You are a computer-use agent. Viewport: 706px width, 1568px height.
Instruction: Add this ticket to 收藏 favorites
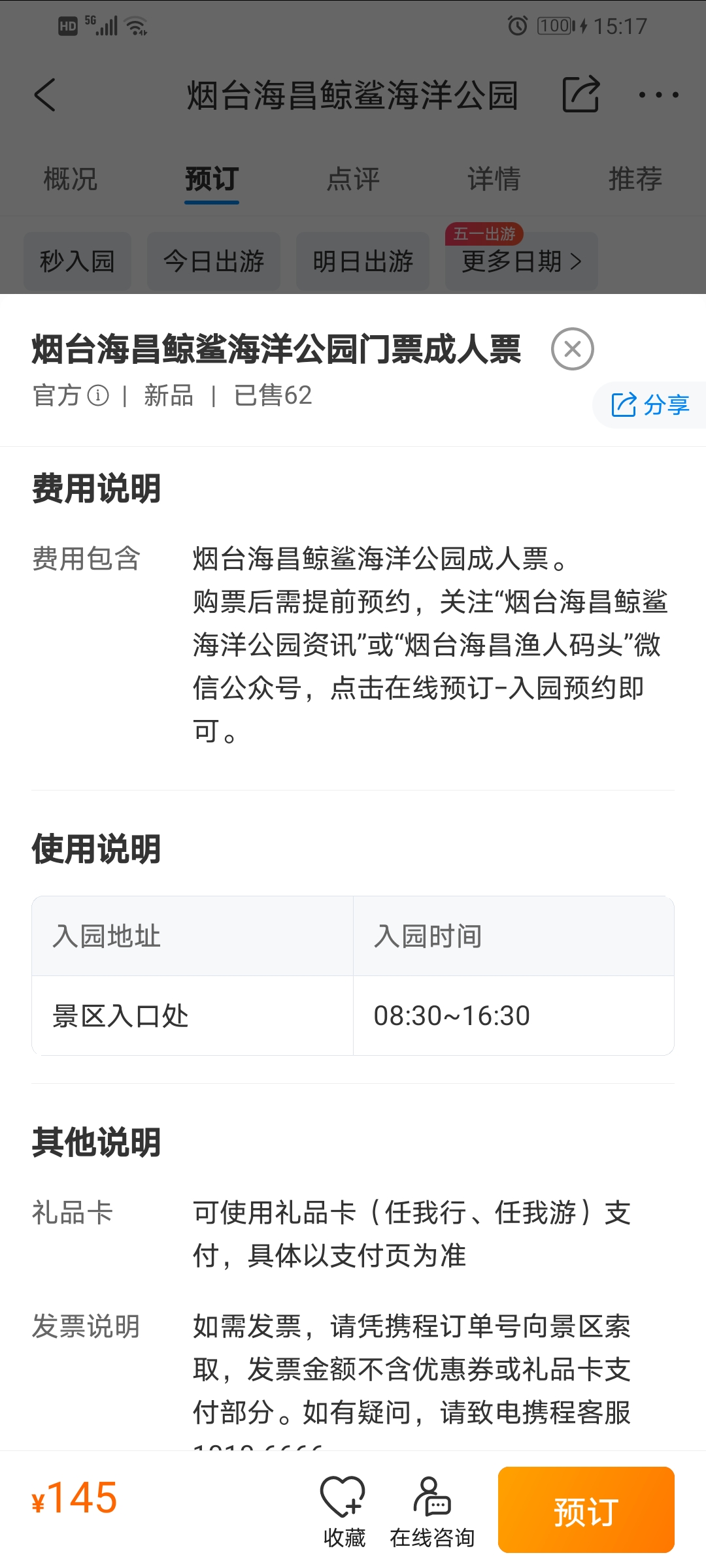coord(344,1511)
